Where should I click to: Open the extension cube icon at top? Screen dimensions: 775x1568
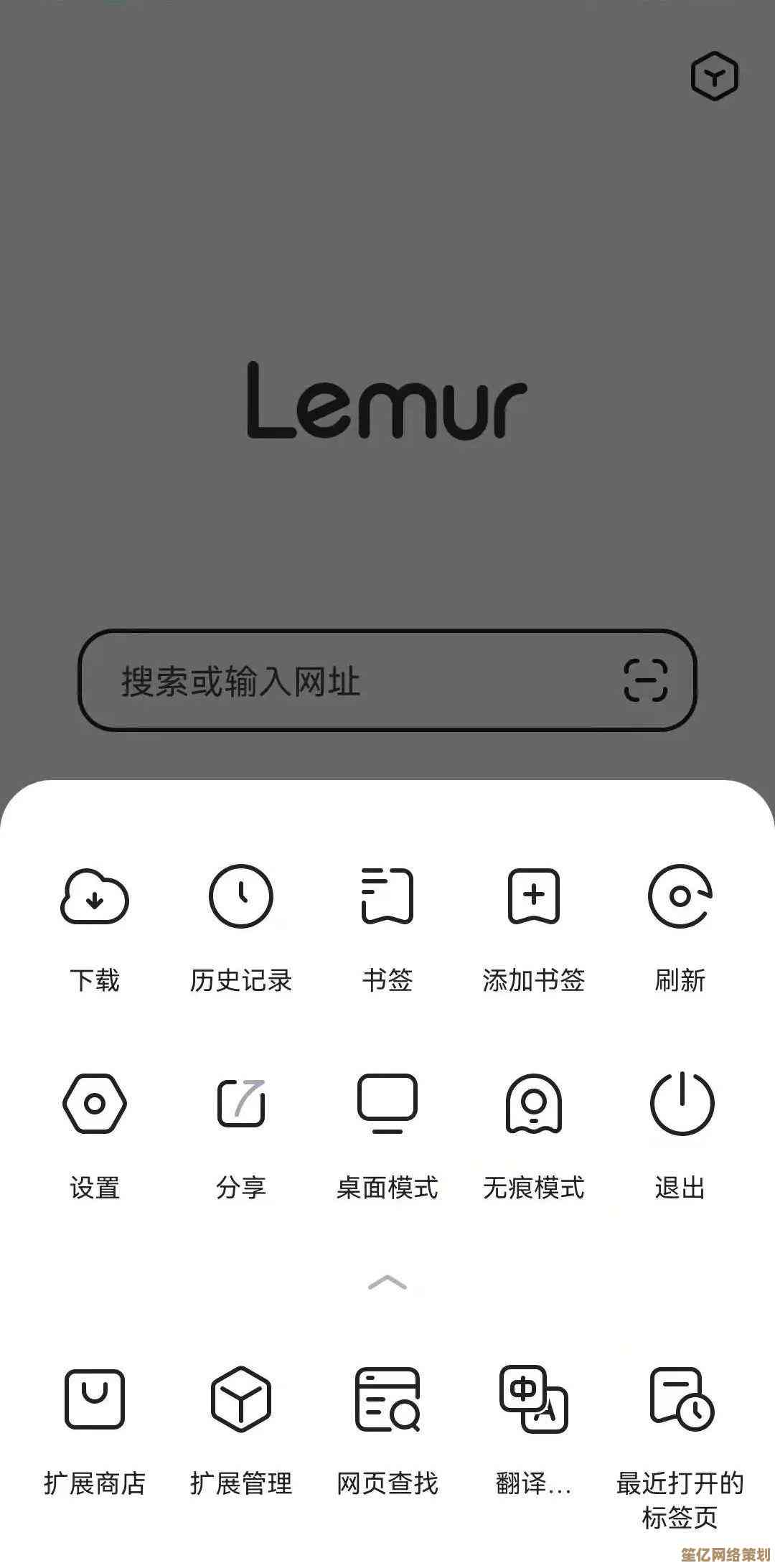(x=714, y=75)
